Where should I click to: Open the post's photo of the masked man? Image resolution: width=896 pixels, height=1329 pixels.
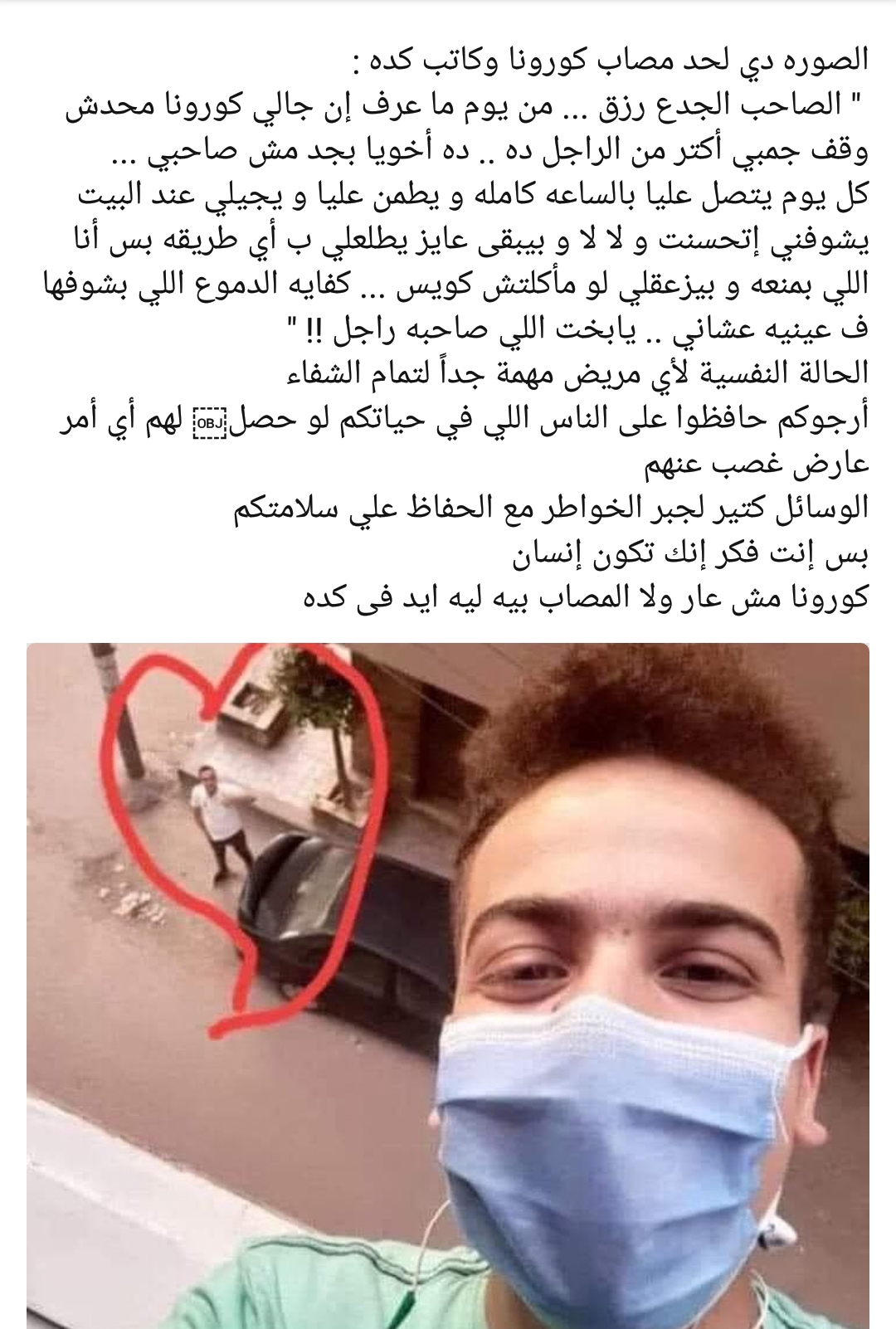point(448,986)
